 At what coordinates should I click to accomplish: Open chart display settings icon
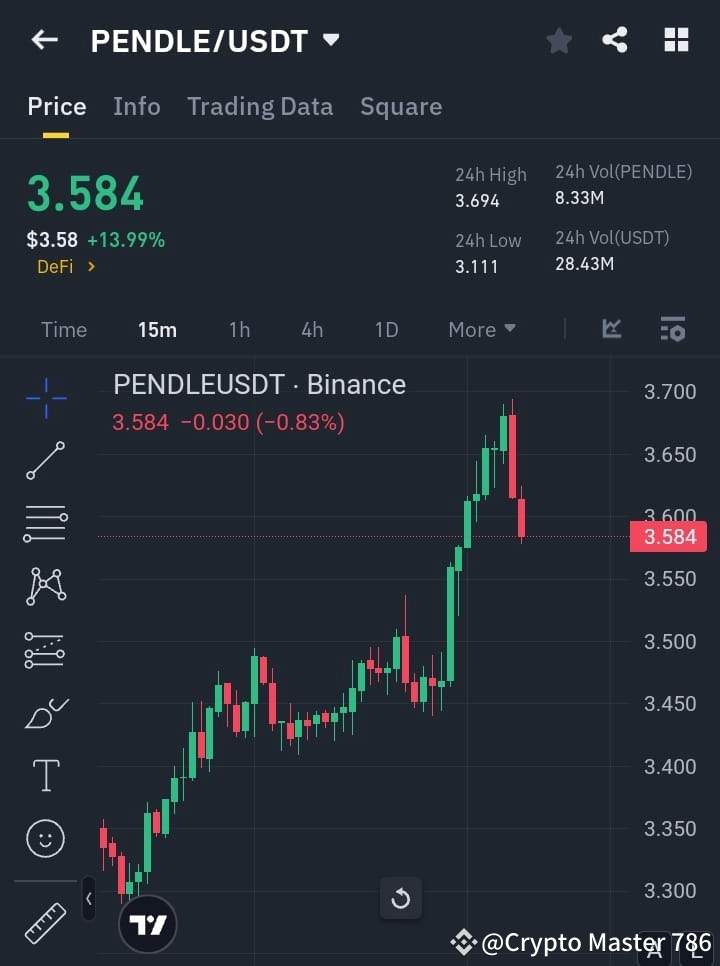coord(673,329)
